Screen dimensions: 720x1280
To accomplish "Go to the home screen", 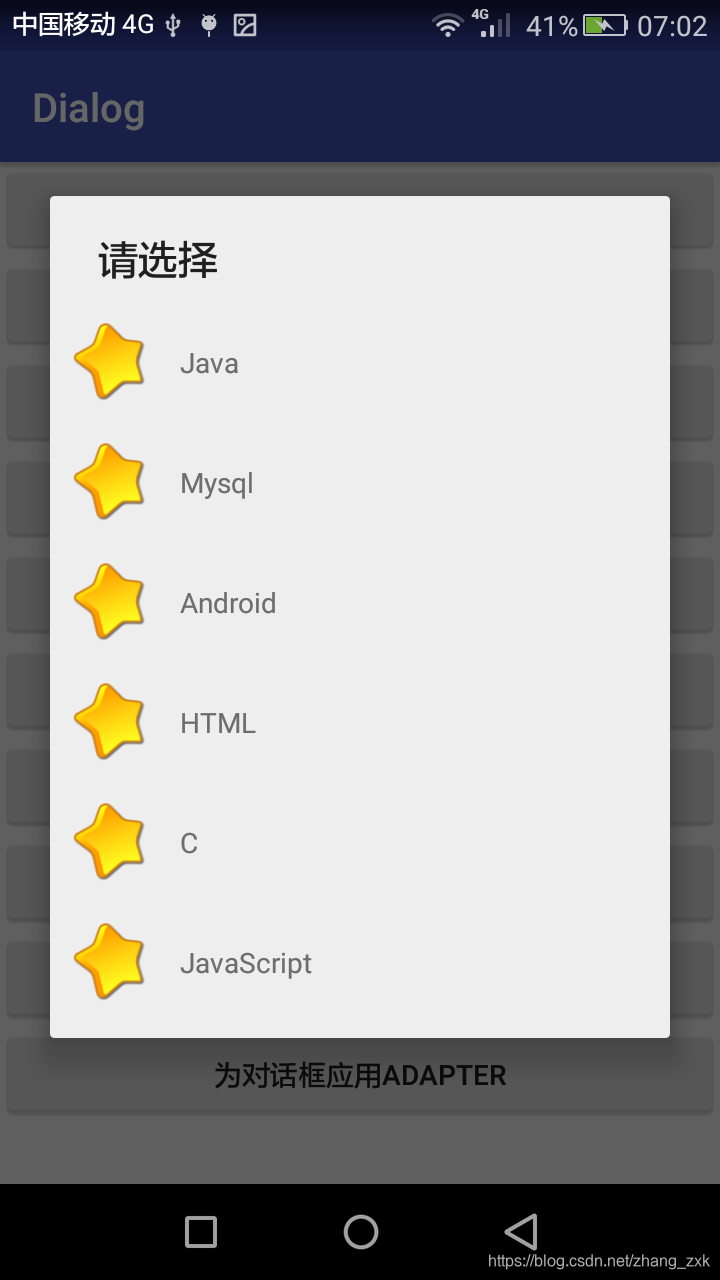I will 361,1232.
